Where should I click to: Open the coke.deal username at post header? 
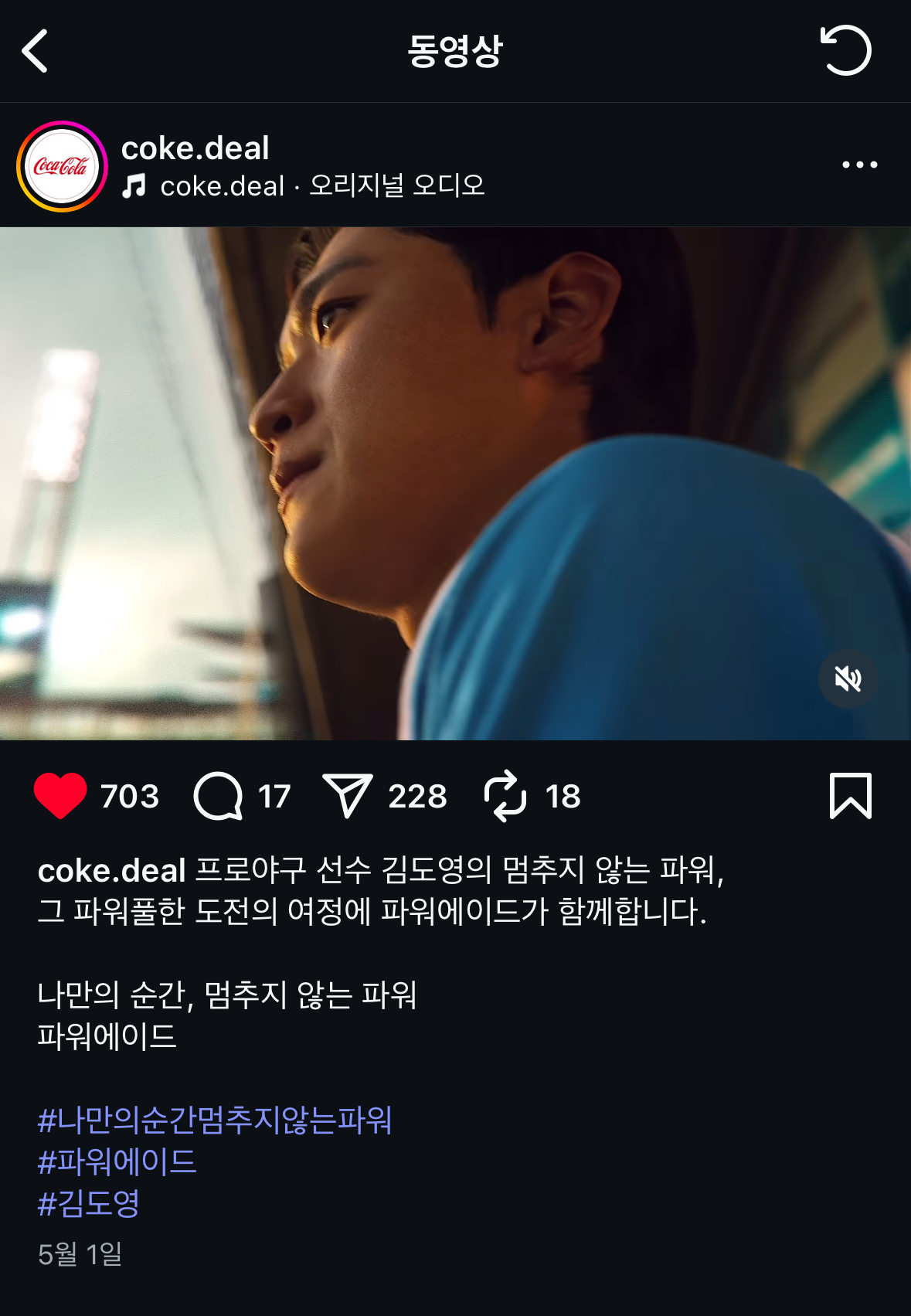click(x=195, y=148)
